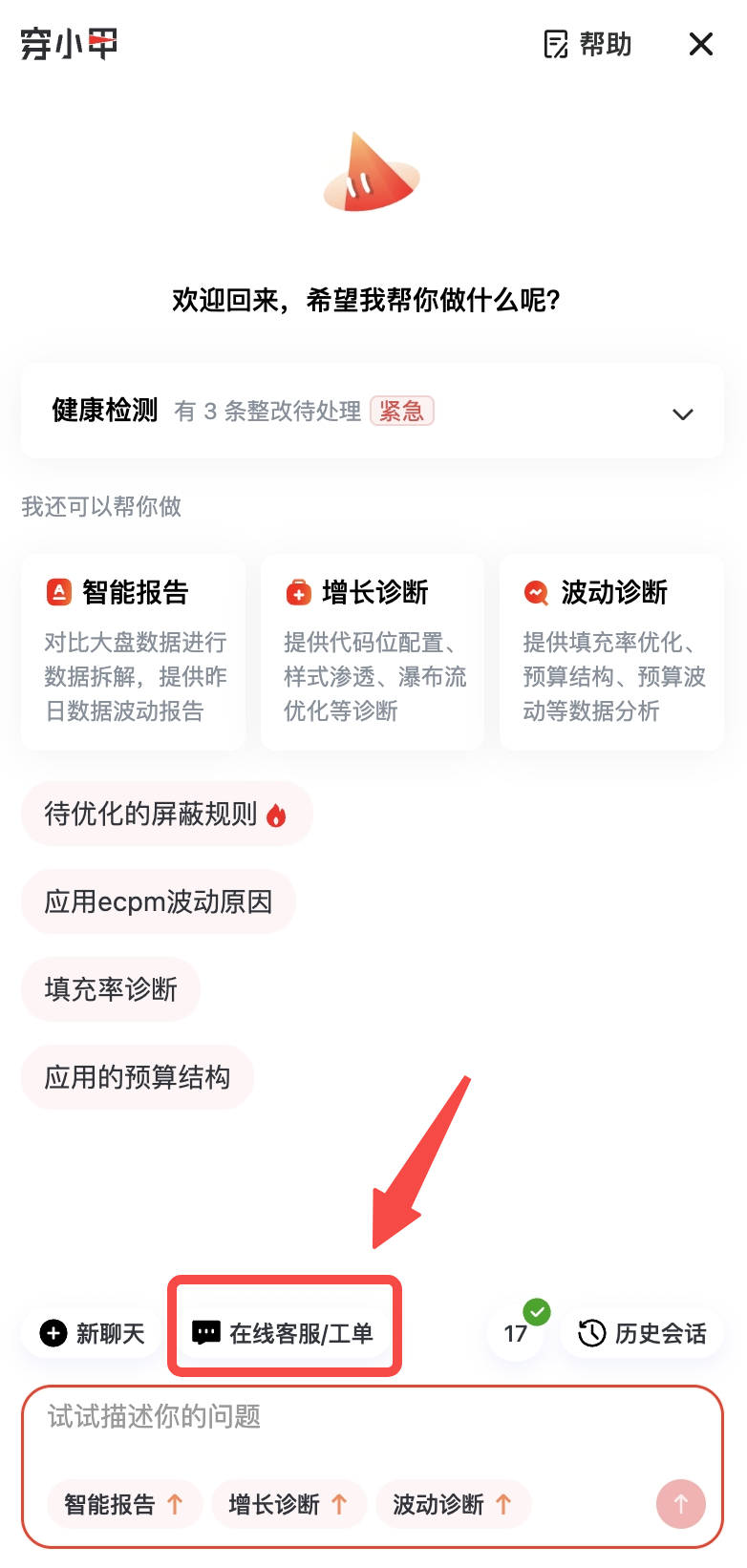Open the 增长诊断 card

tap(373, 651)
